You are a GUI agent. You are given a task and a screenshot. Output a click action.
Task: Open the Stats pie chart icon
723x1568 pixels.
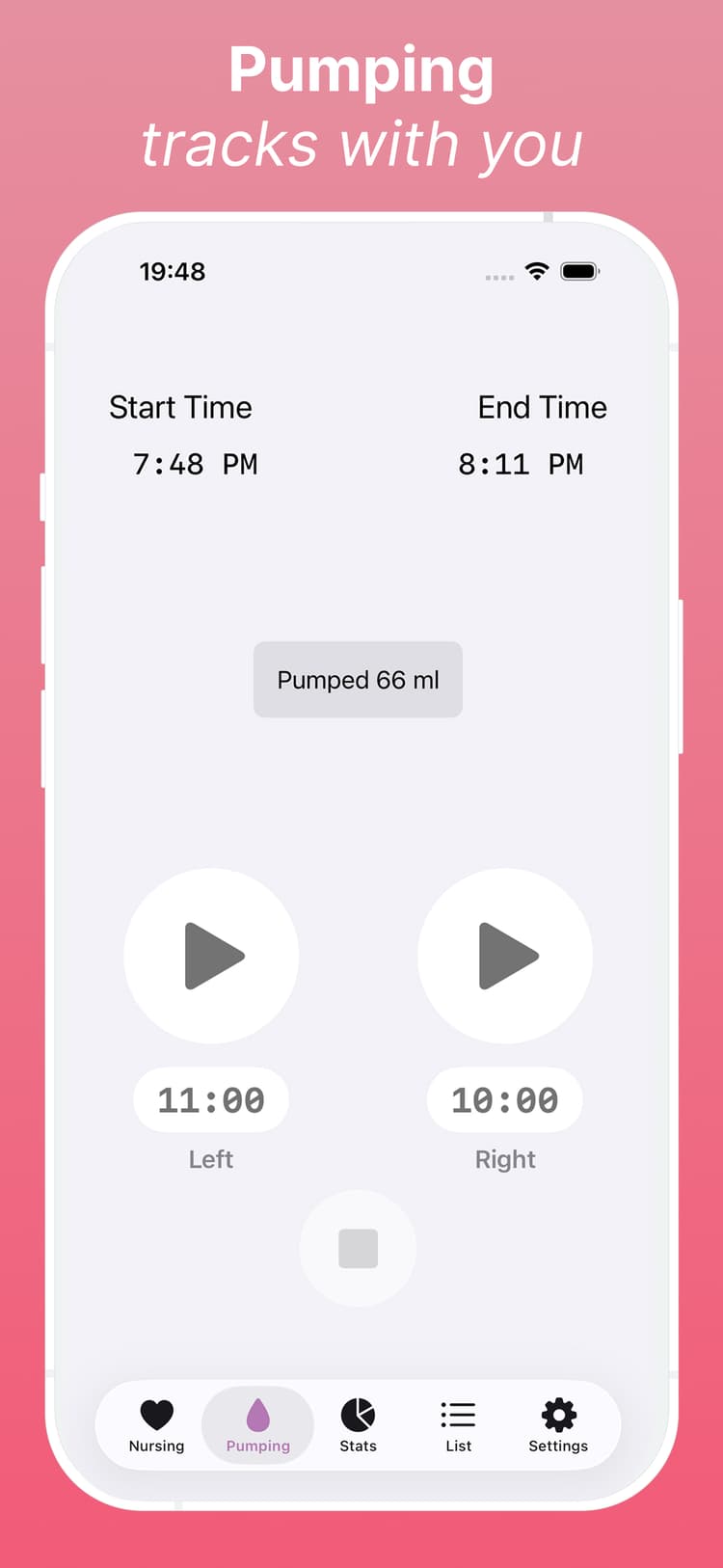pos(358,1414)
